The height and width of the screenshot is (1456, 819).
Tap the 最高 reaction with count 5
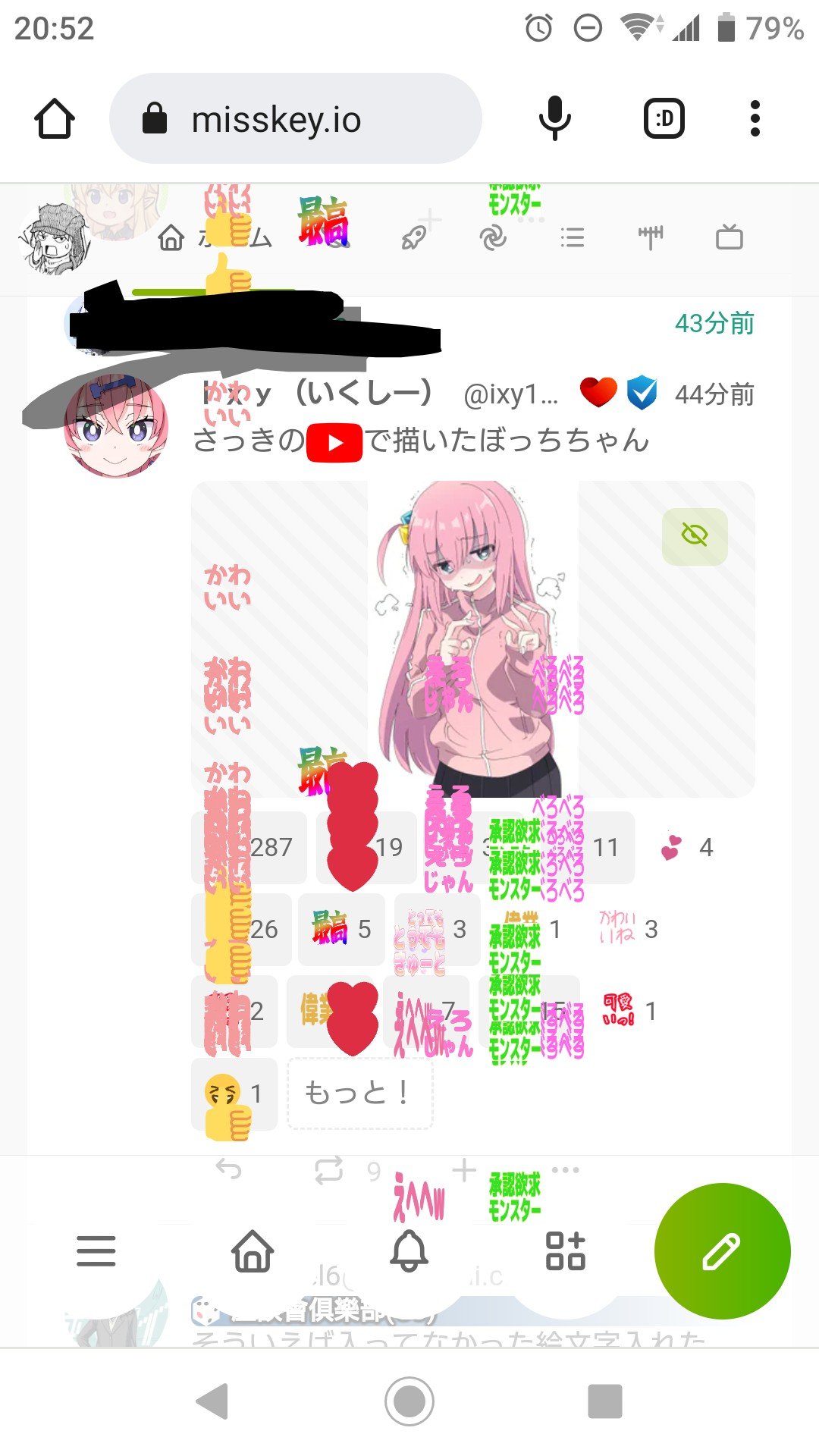coord(341,929)
